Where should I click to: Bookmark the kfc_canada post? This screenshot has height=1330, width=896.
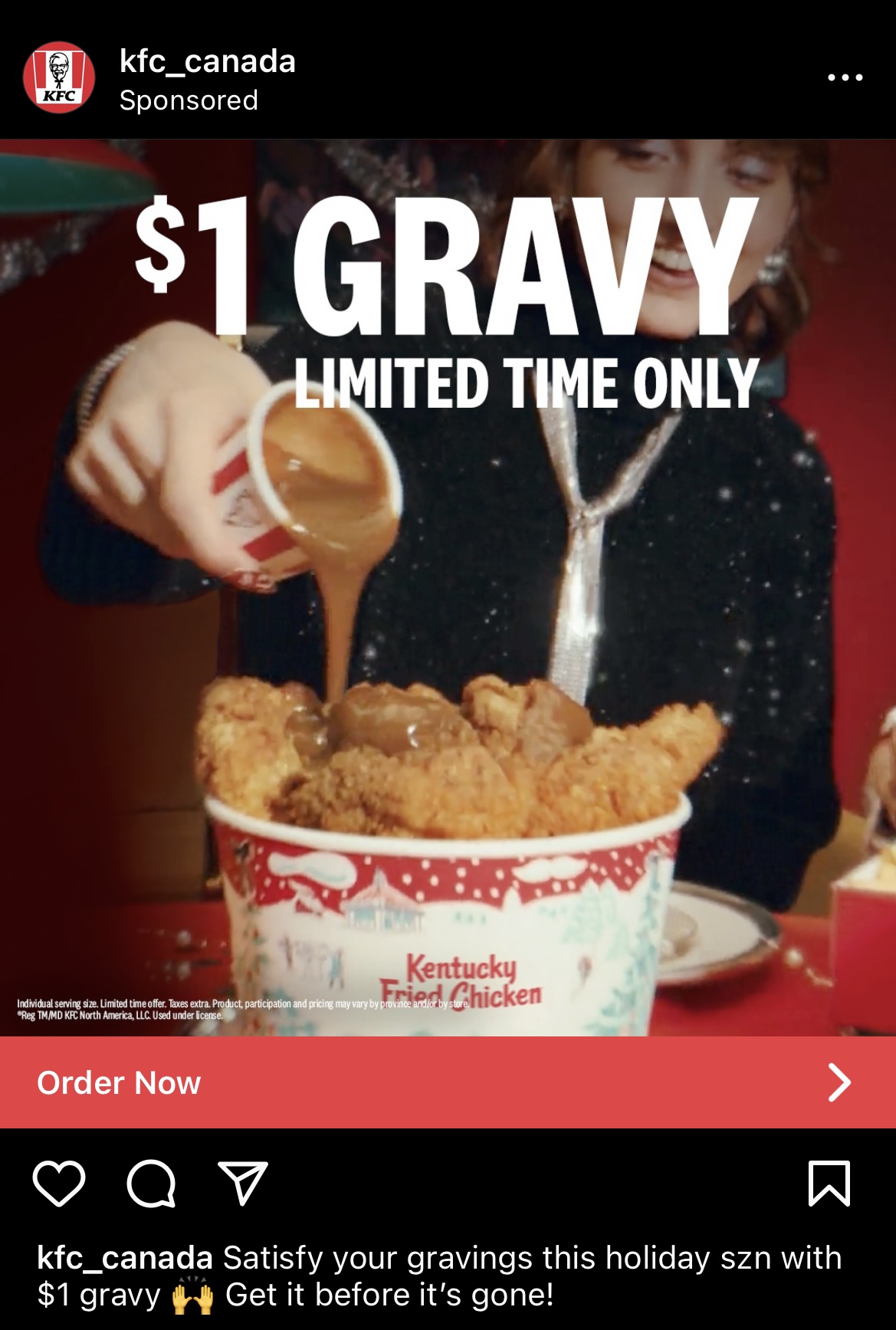pyautogui.click(x=829, y=1184)
